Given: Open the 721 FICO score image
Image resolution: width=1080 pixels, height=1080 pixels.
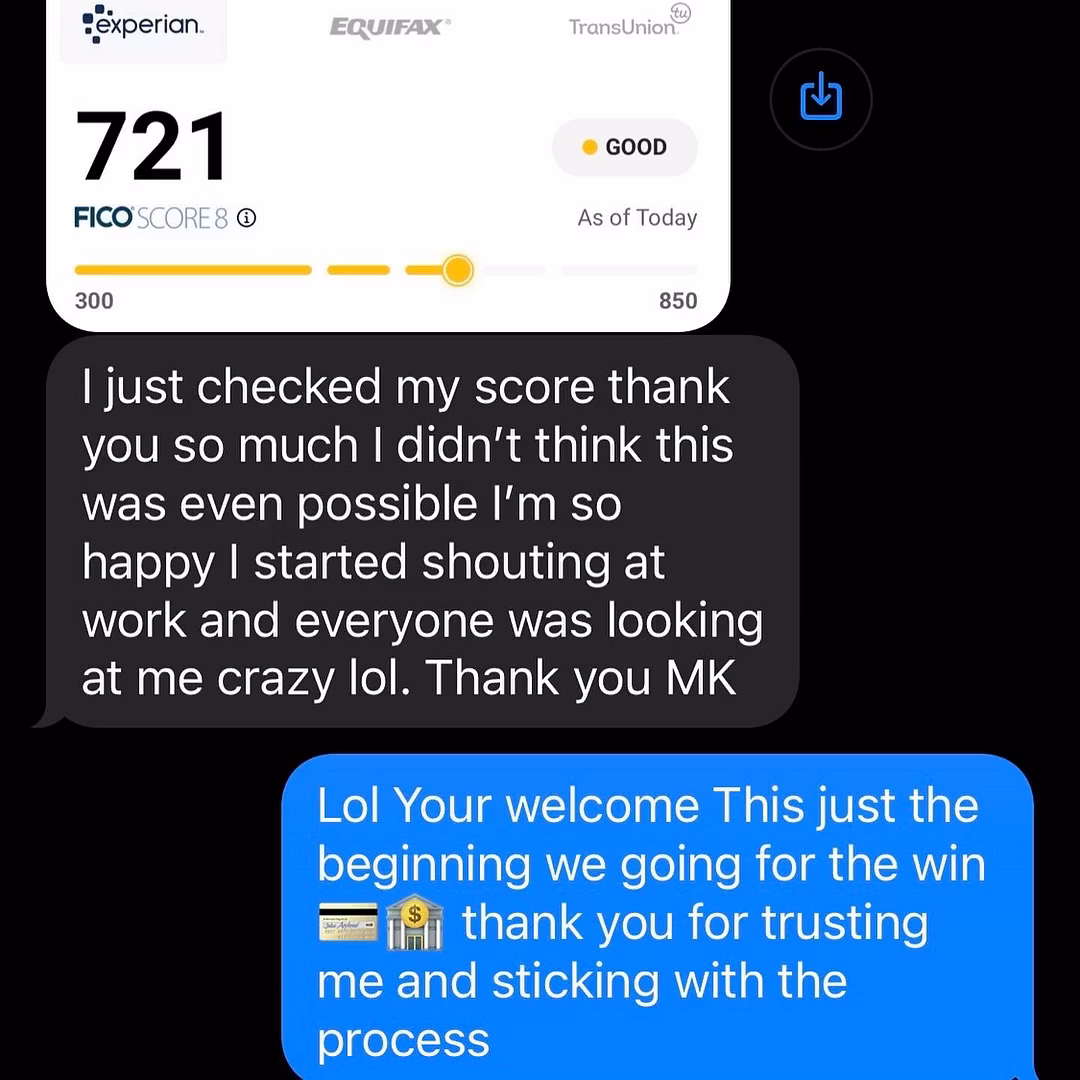Looking at the screenshot, I should pyautogui.click(x=388, y=170).
